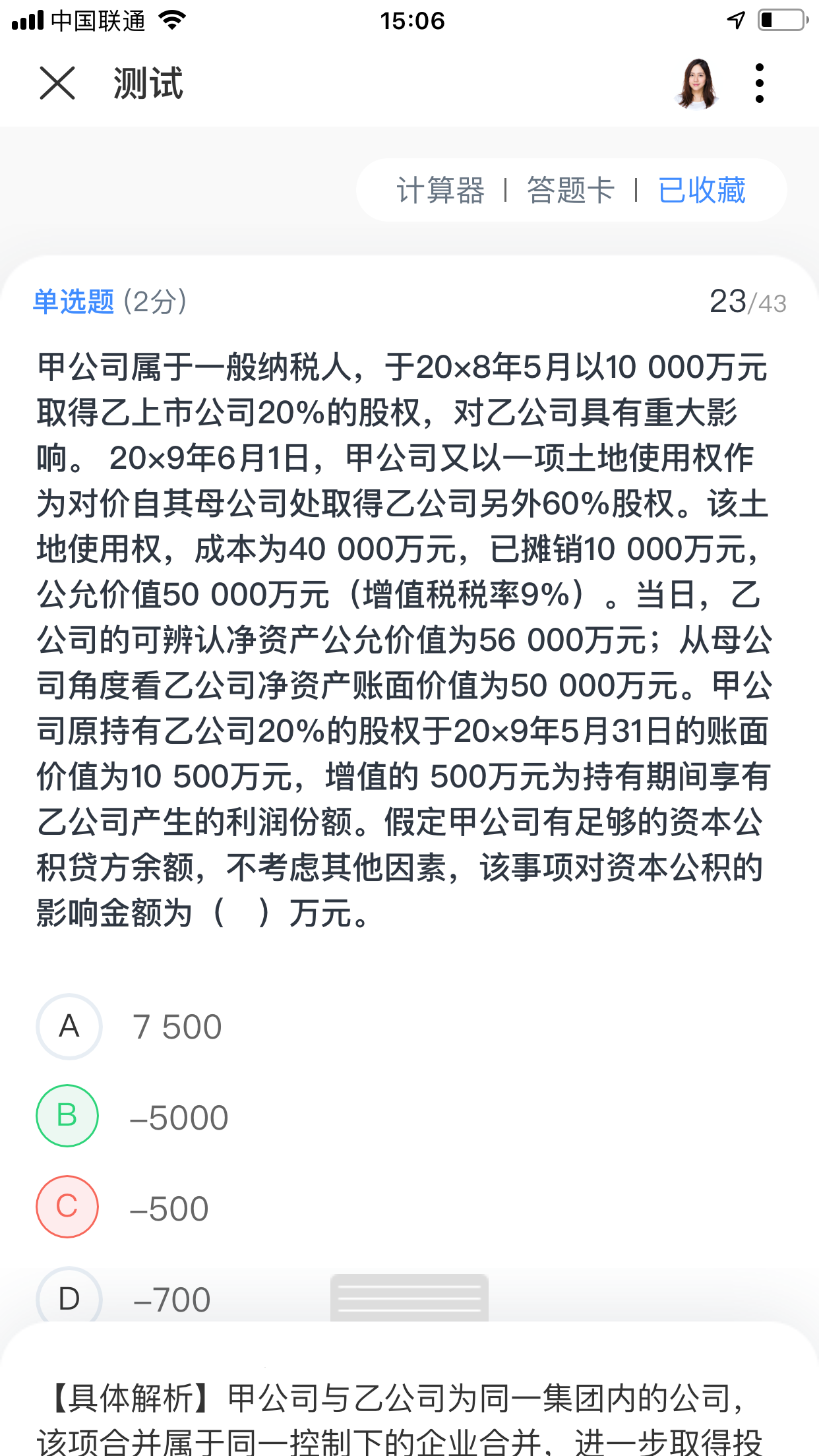Choose option C –500
Screen dimensions: 819x1456
click(x=67, y=1207)
